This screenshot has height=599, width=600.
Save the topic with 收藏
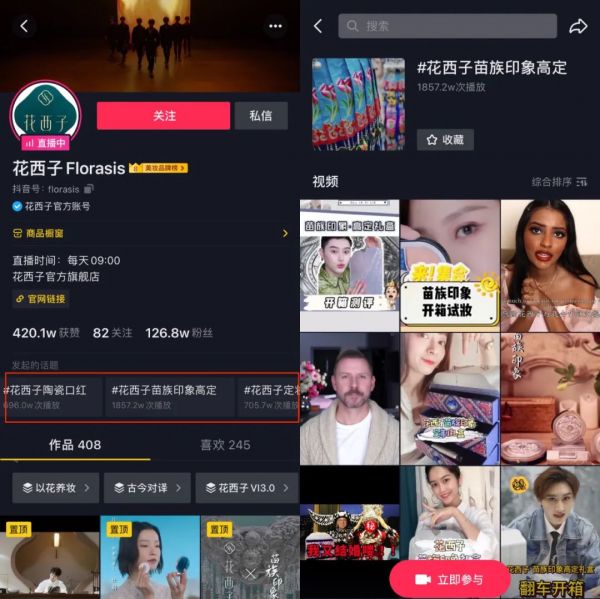(445, 140)
